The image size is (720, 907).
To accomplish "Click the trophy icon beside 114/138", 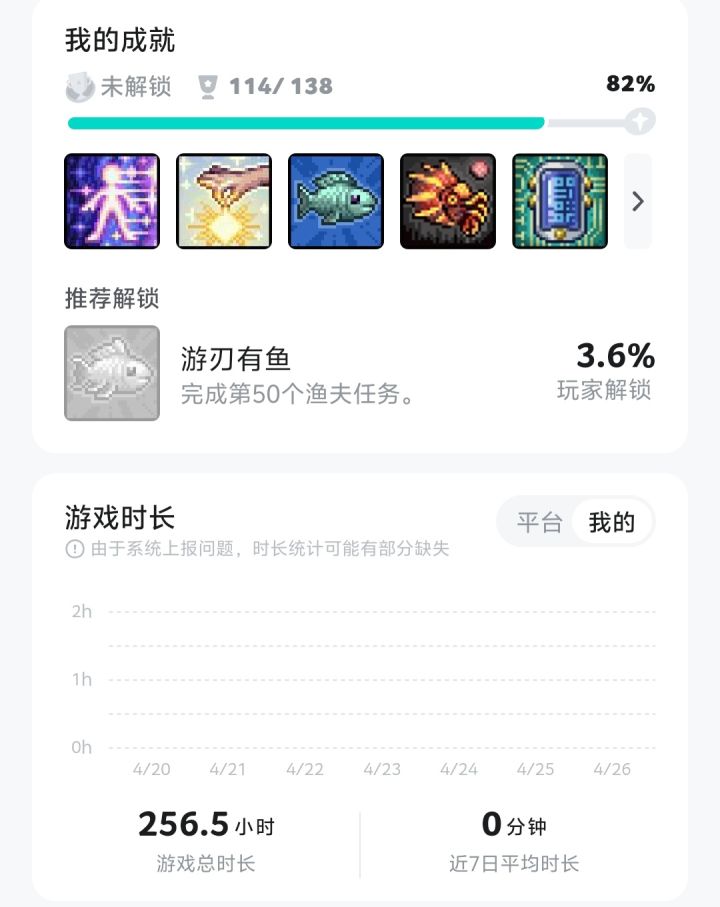I will [206, 86].
